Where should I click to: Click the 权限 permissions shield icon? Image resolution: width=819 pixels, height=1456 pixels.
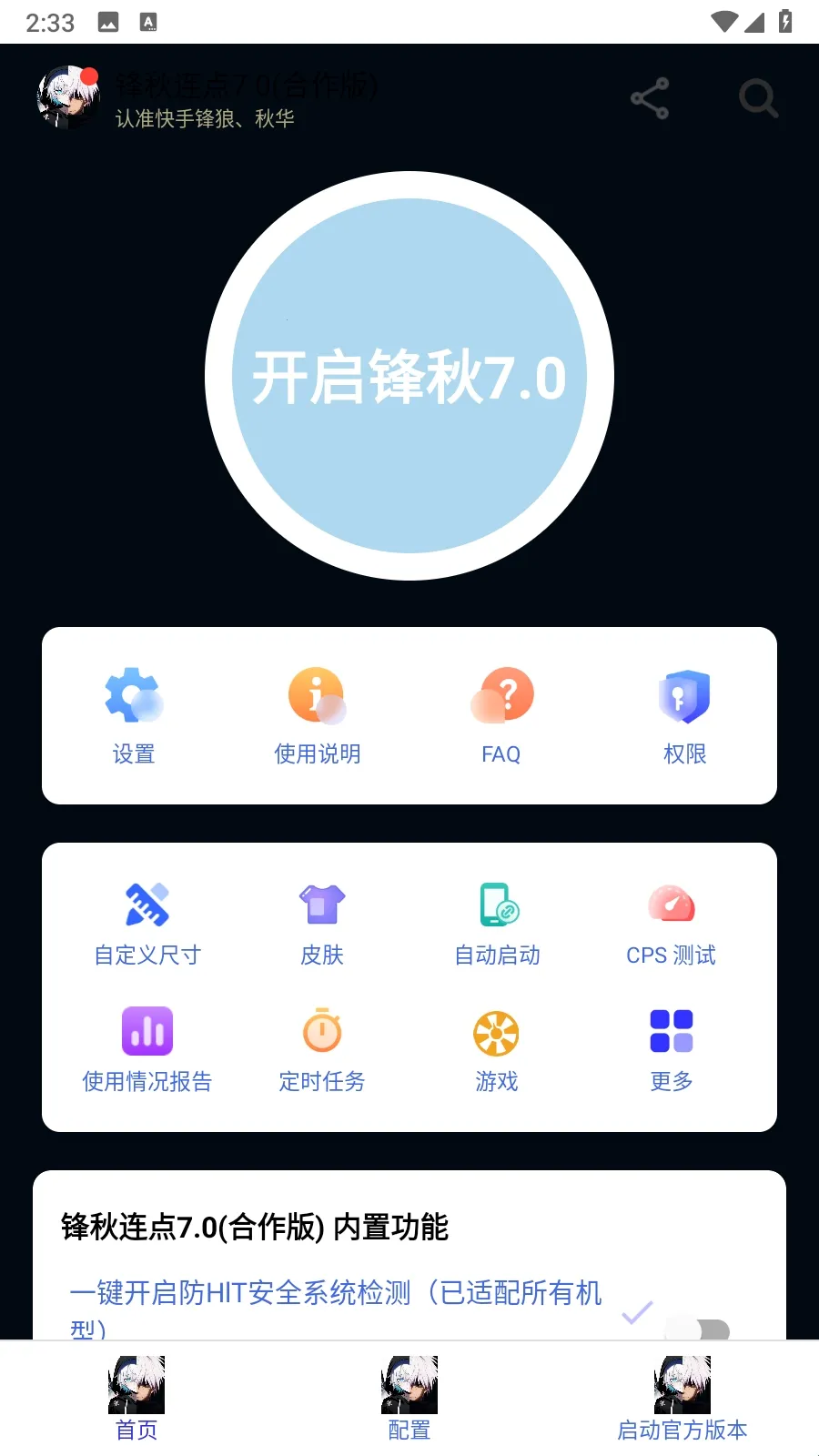click(x=684, y=694)
